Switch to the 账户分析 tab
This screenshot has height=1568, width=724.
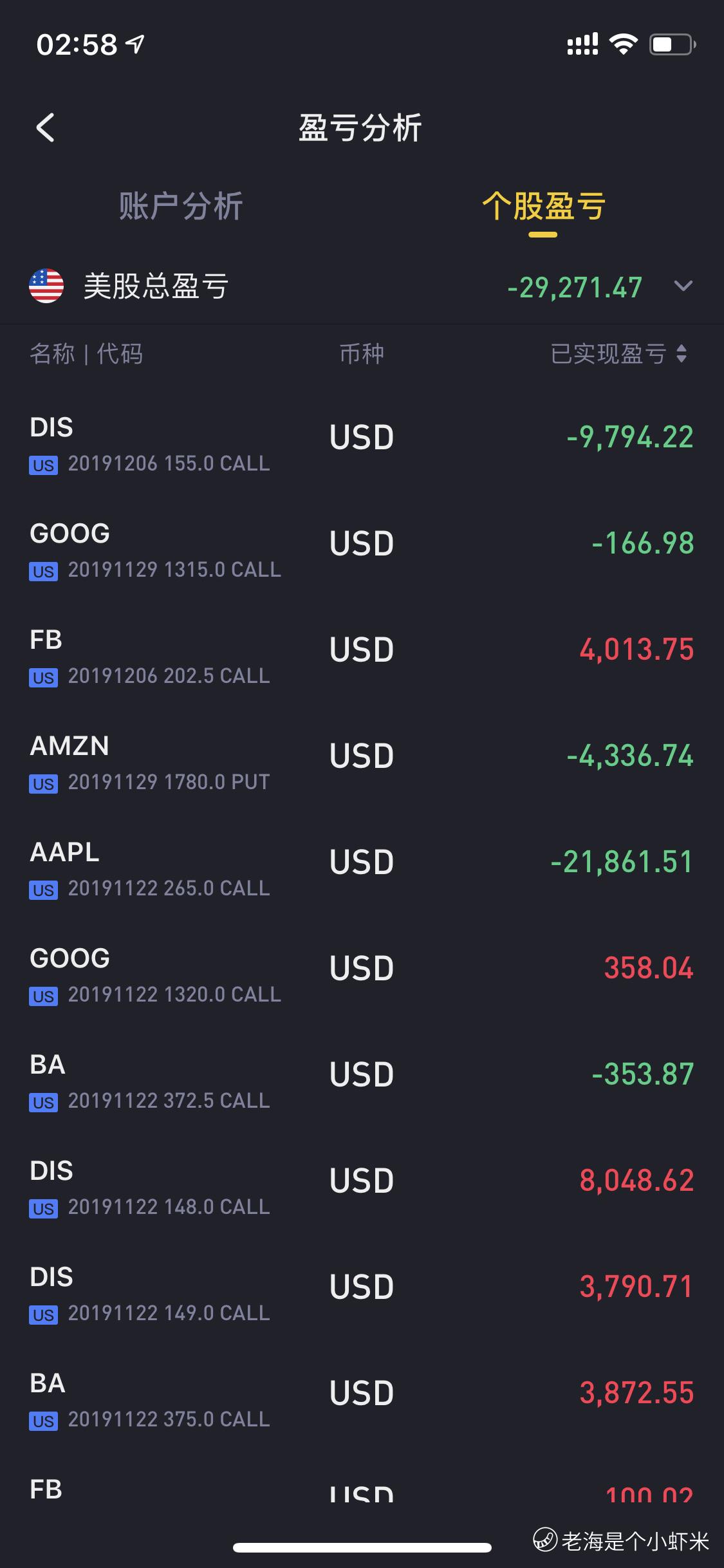(181, 207)
